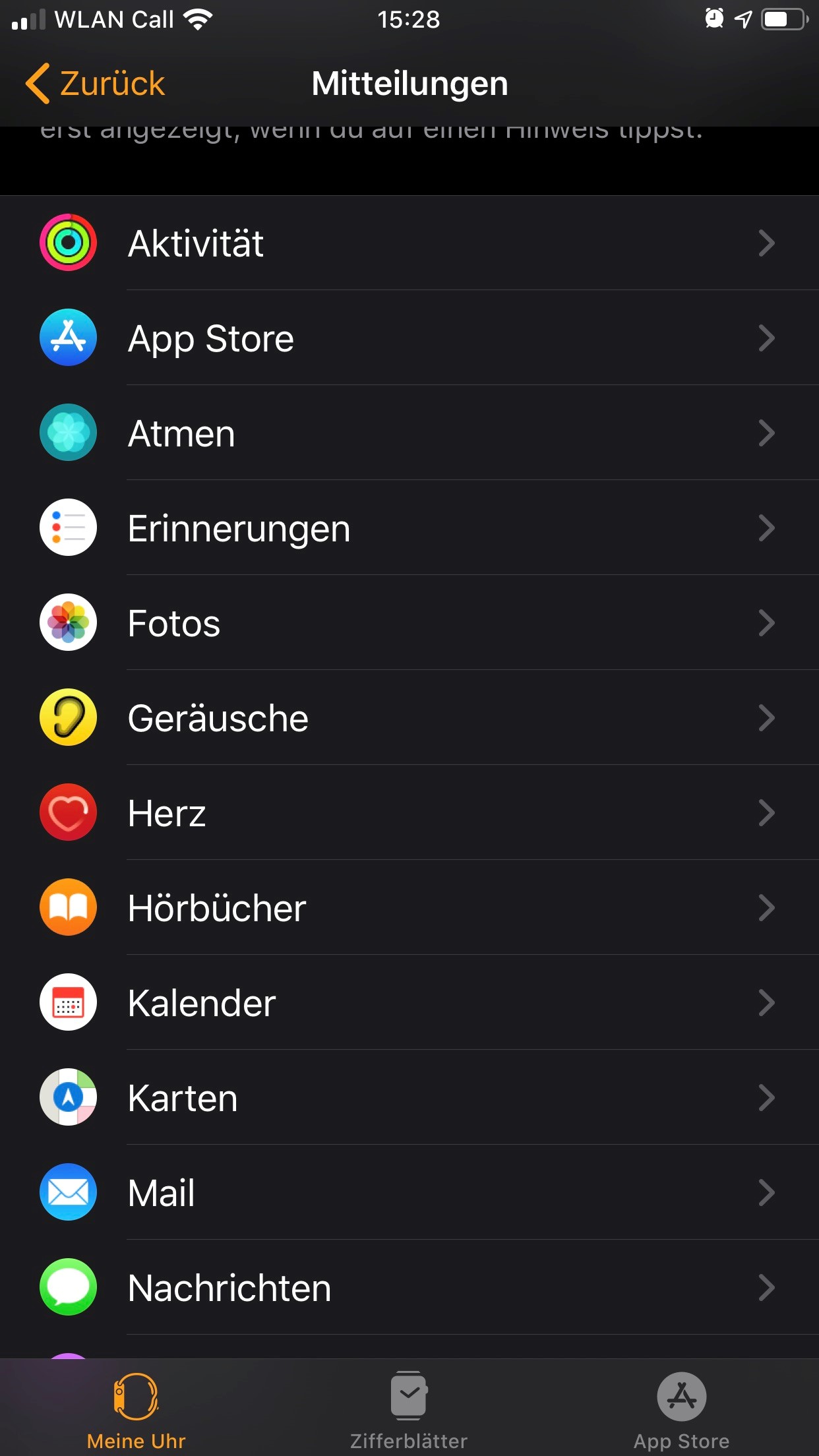Go back via the Zurück button
819x1456 pixels.
click(x=96, y=84)
